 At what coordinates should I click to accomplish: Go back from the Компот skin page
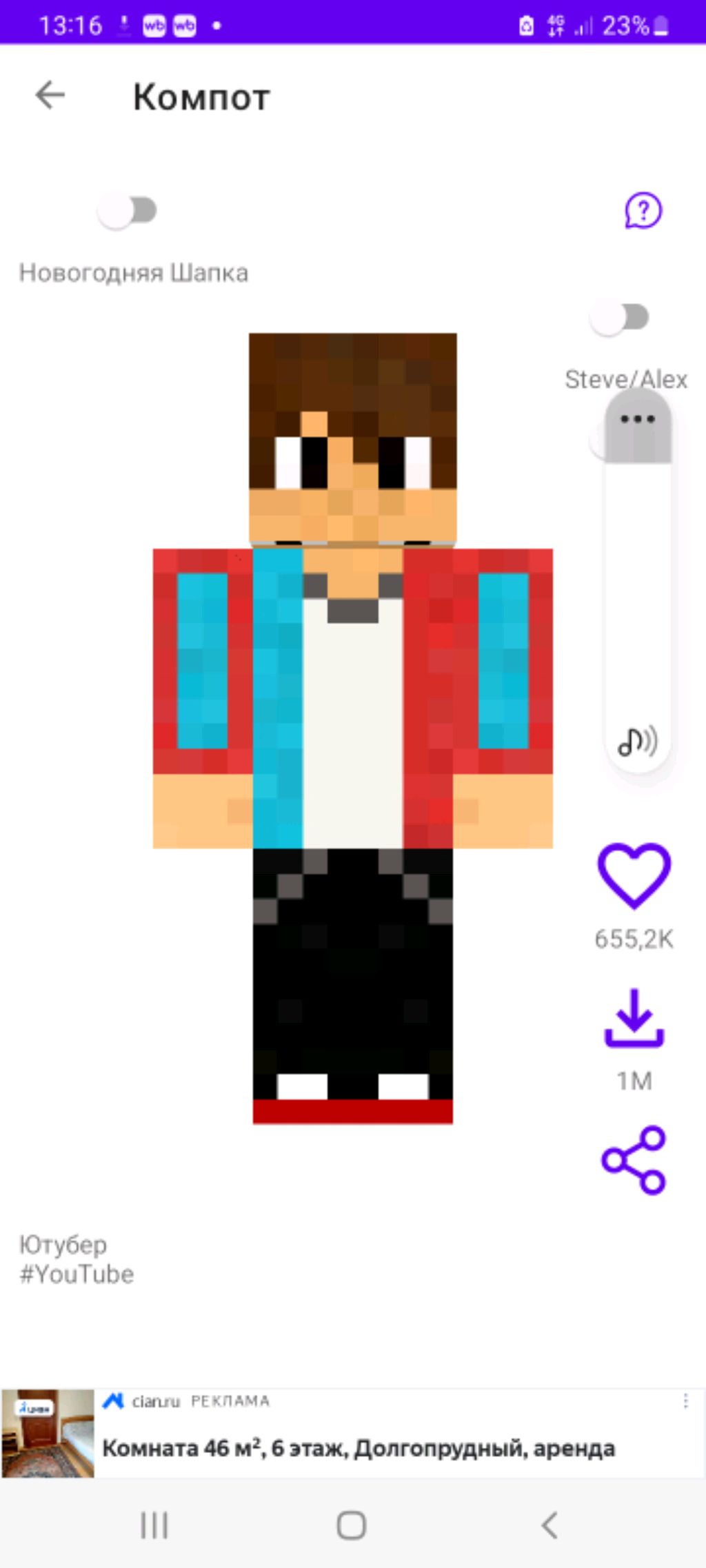point(50,95)
